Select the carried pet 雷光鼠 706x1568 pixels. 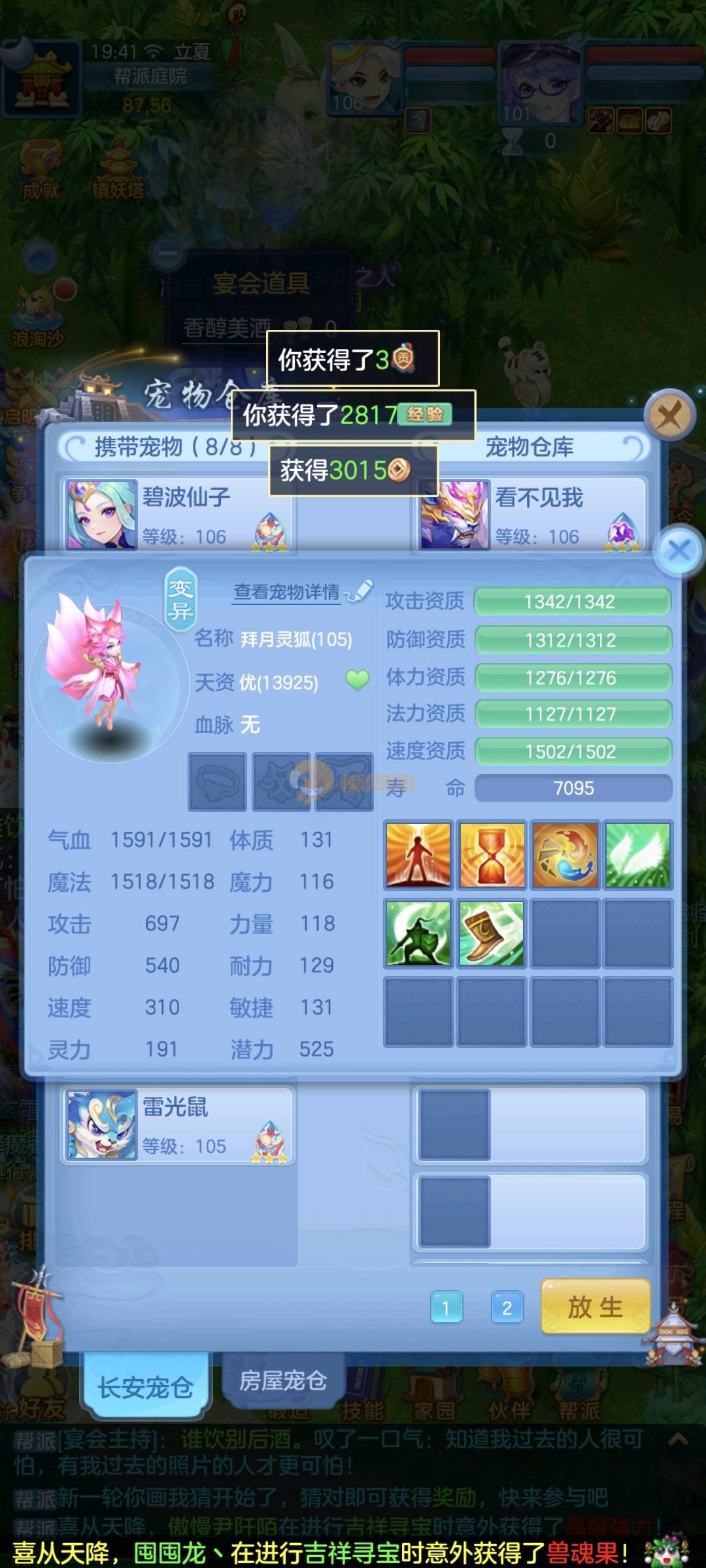[176, 1124]
